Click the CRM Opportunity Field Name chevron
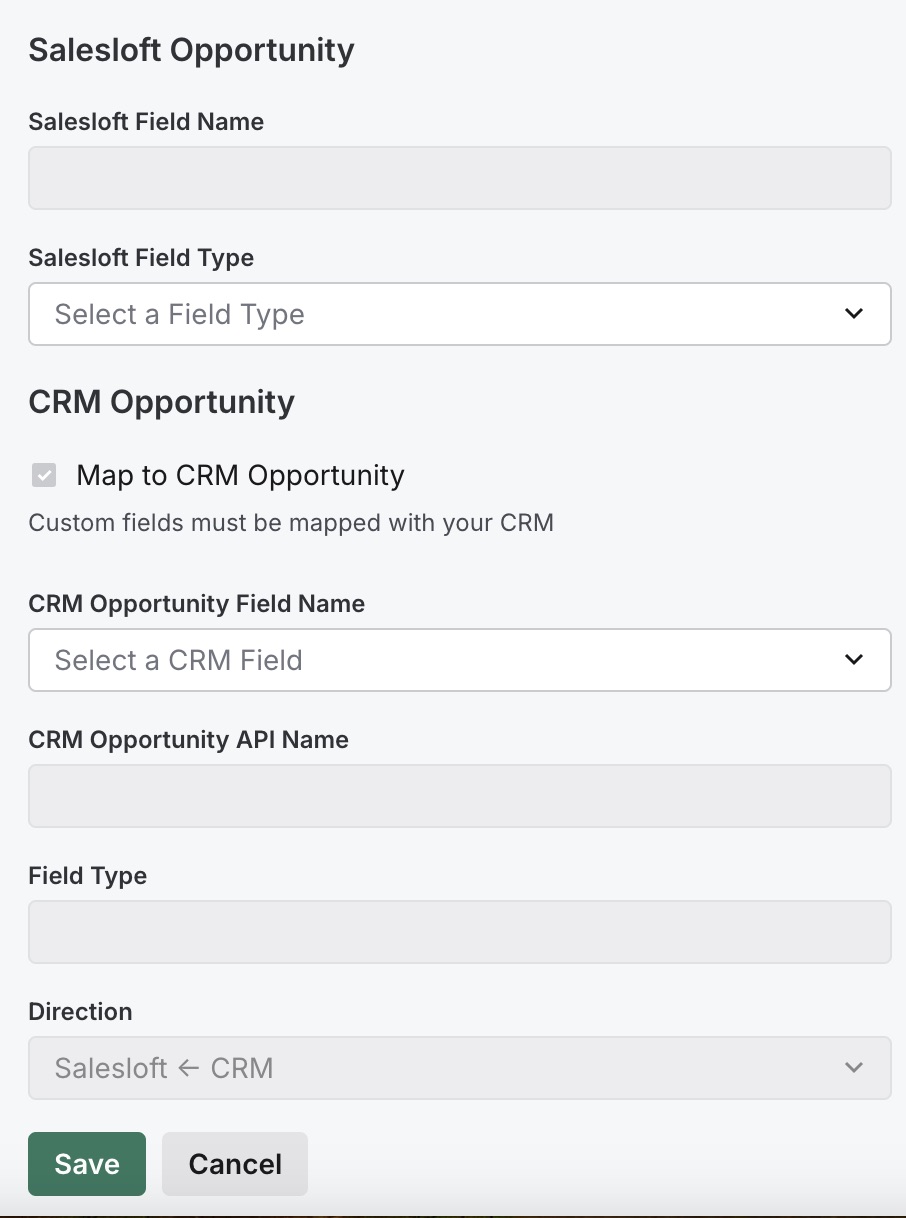906x1218 pixels. (x=854, y=659)
